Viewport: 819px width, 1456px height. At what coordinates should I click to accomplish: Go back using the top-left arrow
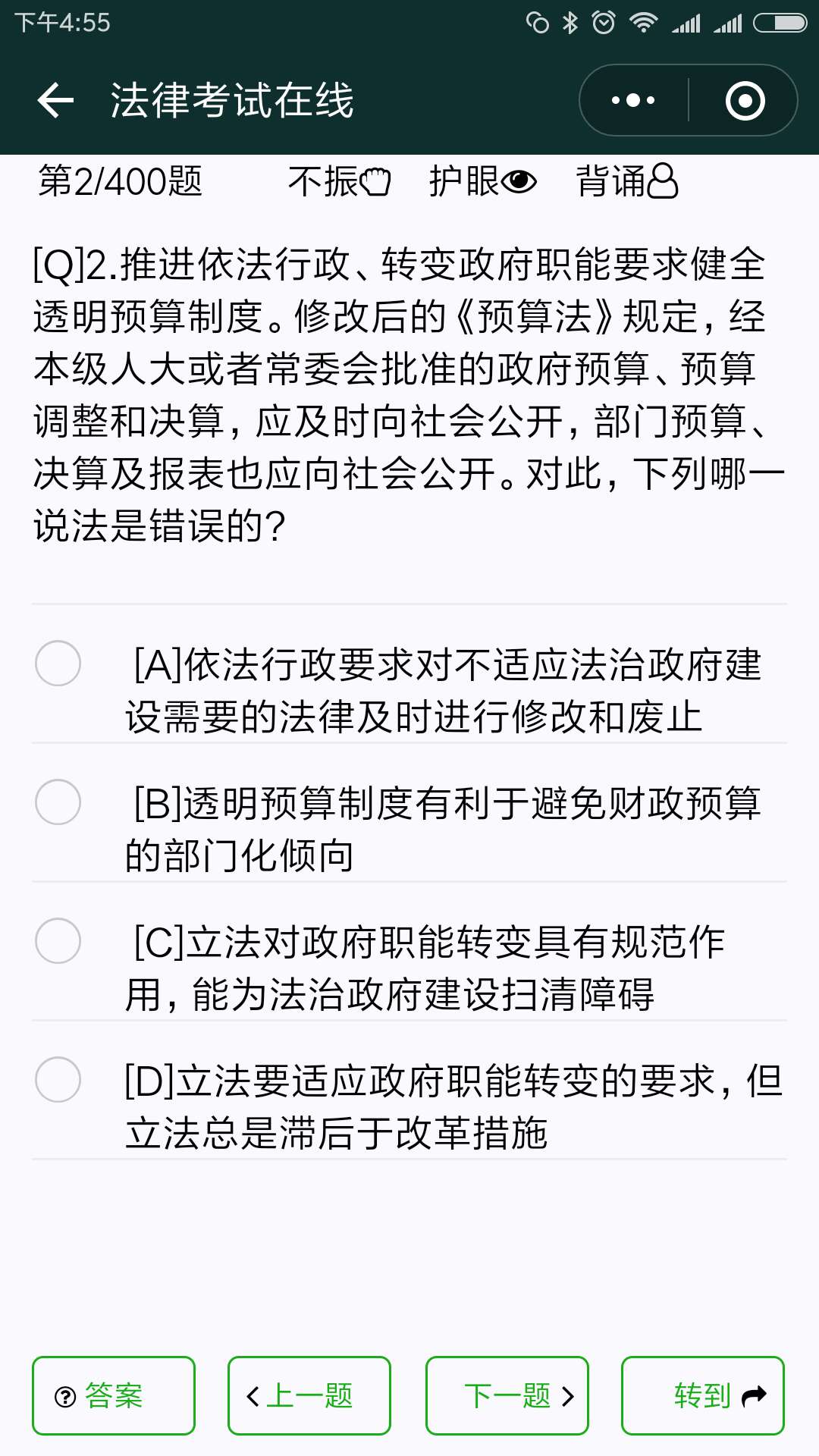tap(55, 100)
